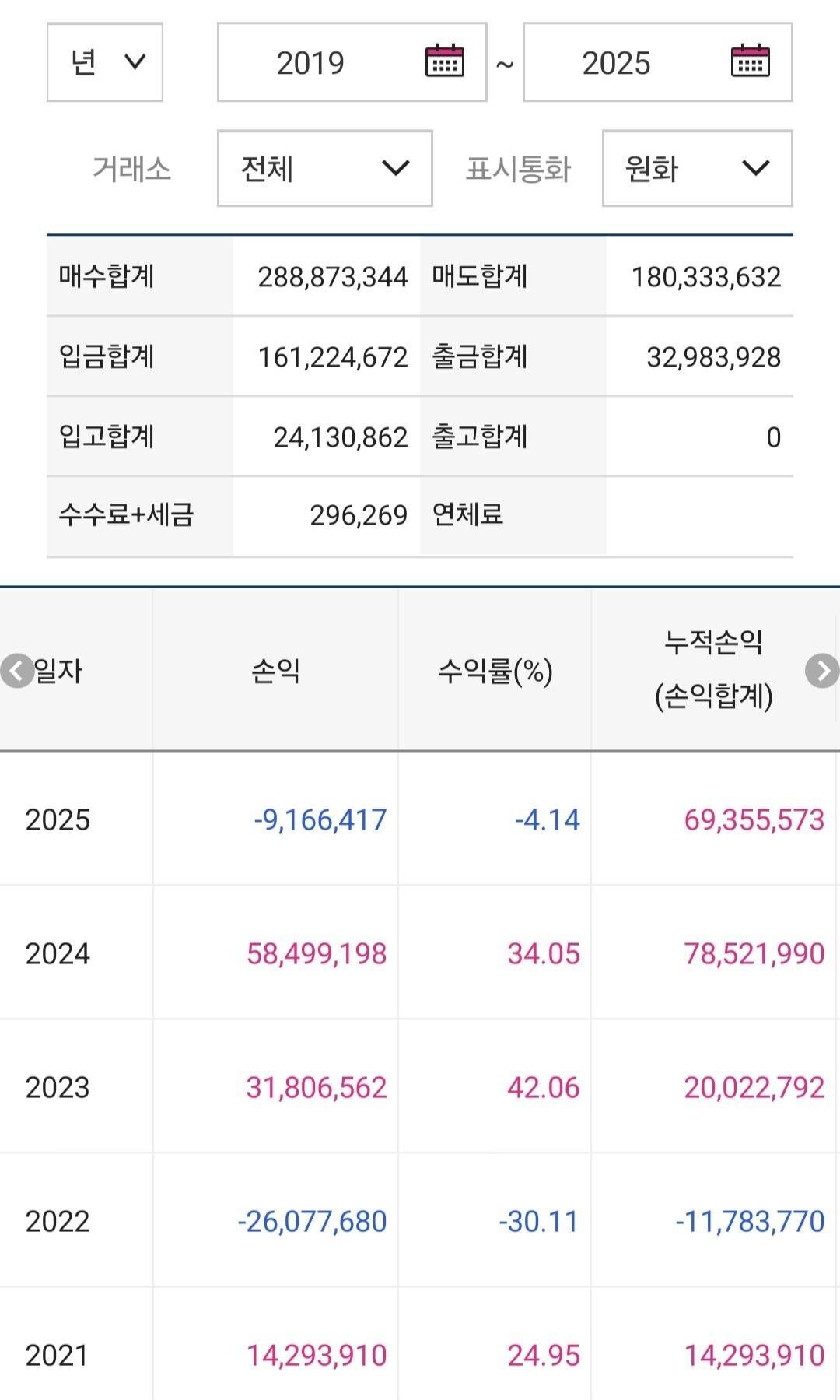The image size is (840, 1400).
Task: Open the calendar icon next to 2025
Action: (x=751, y=62)
